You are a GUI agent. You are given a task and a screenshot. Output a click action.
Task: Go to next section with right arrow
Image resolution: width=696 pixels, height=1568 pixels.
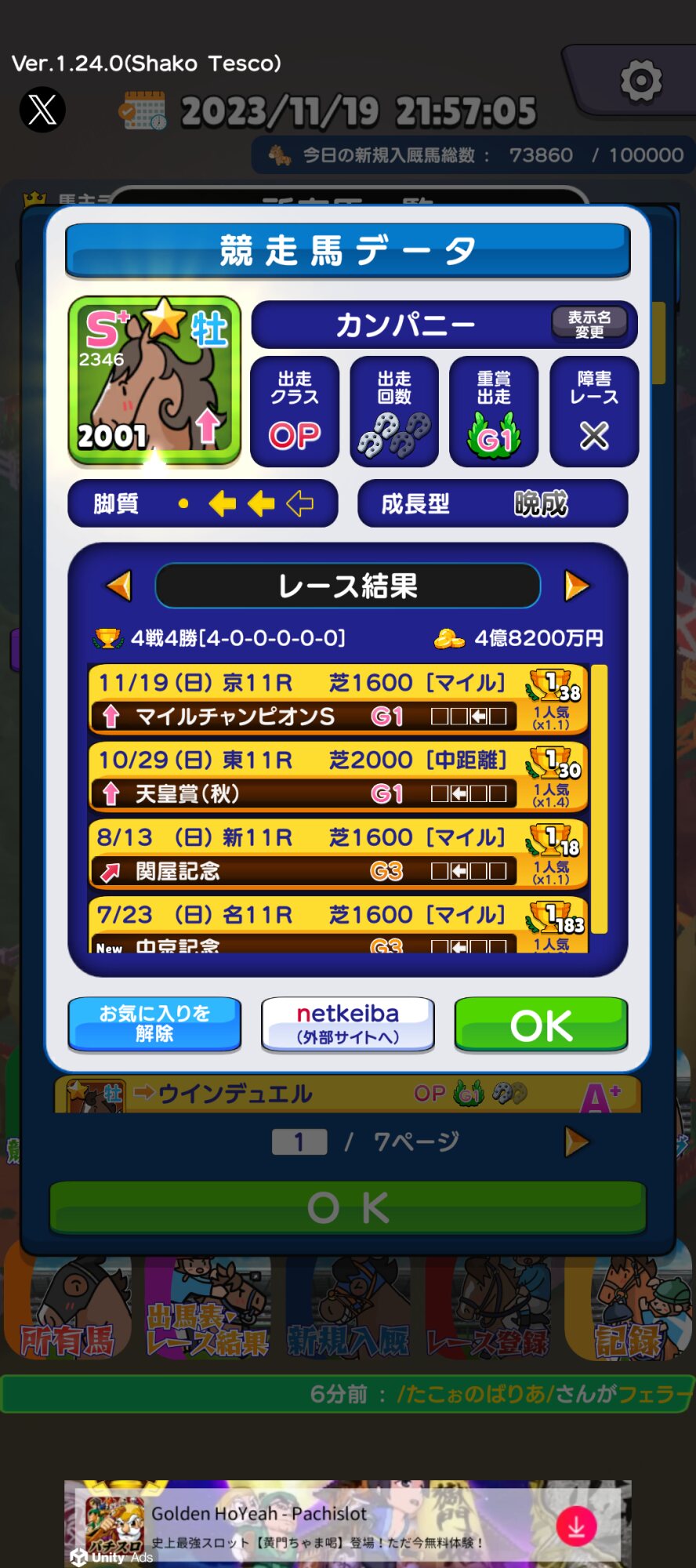tap(576, 586)
